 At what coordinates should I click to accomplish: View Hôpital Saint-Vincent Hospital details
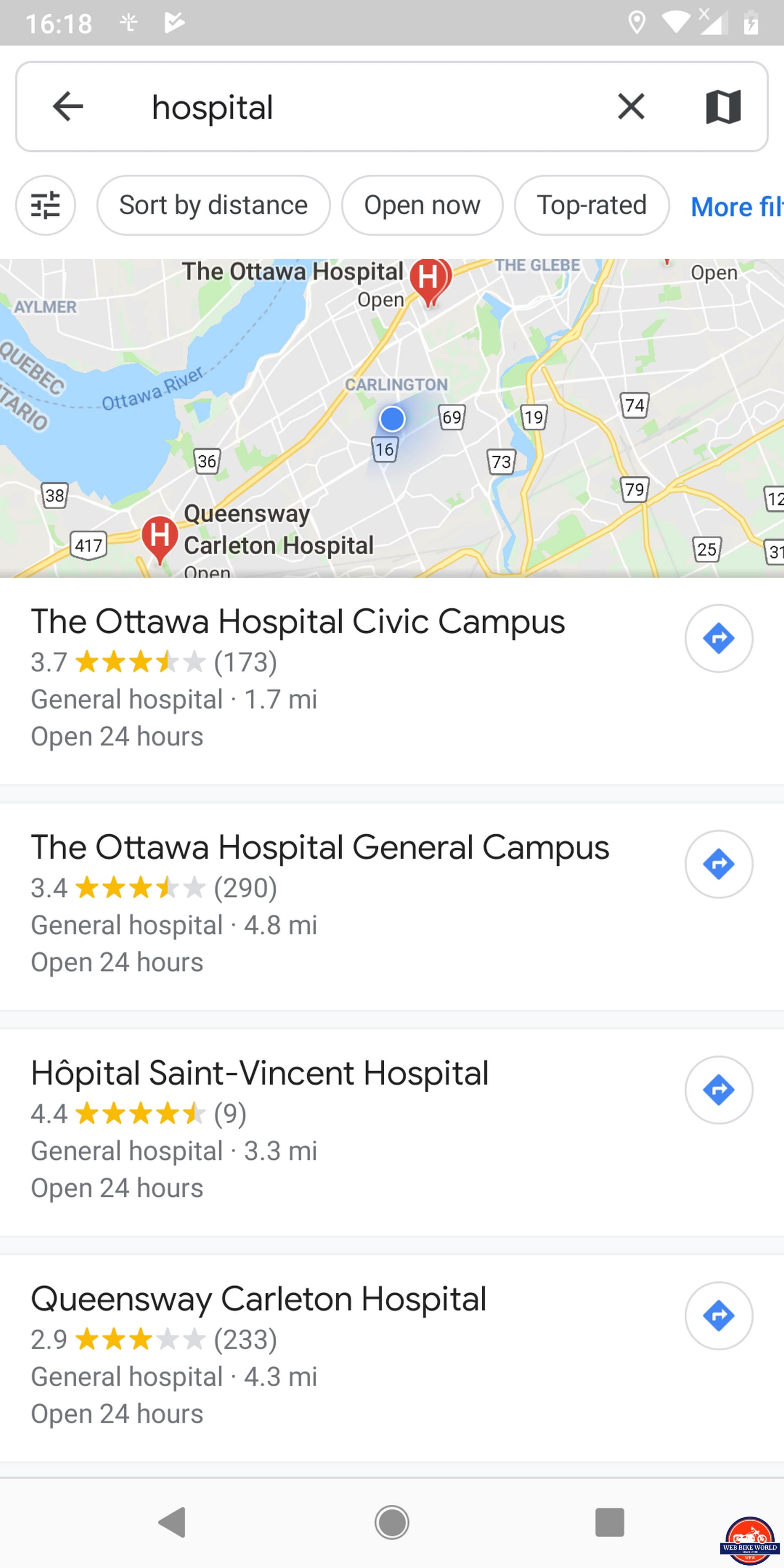click(x=259, y=1073)
